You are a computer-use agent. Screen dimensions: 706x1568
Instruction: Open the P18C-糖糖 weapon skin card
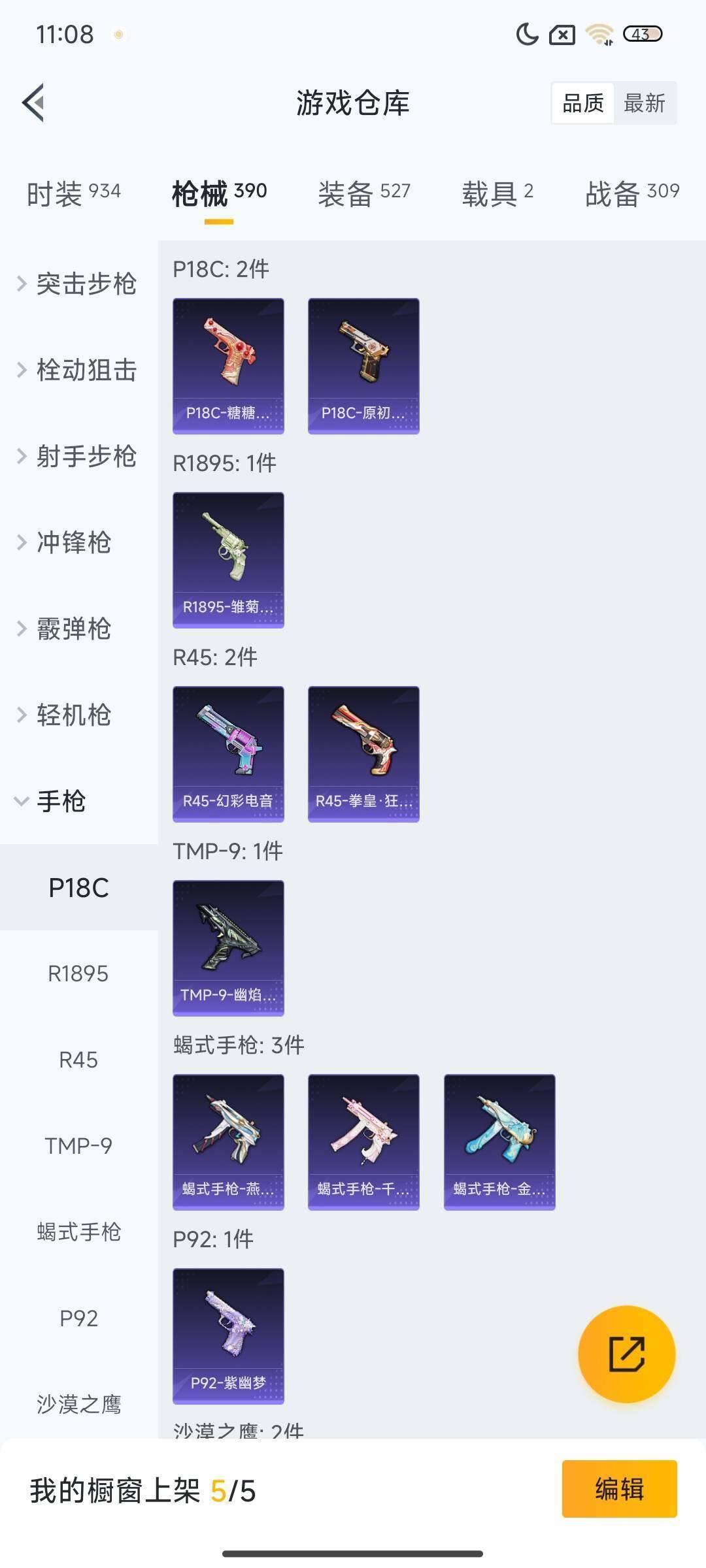click(228, 365)
